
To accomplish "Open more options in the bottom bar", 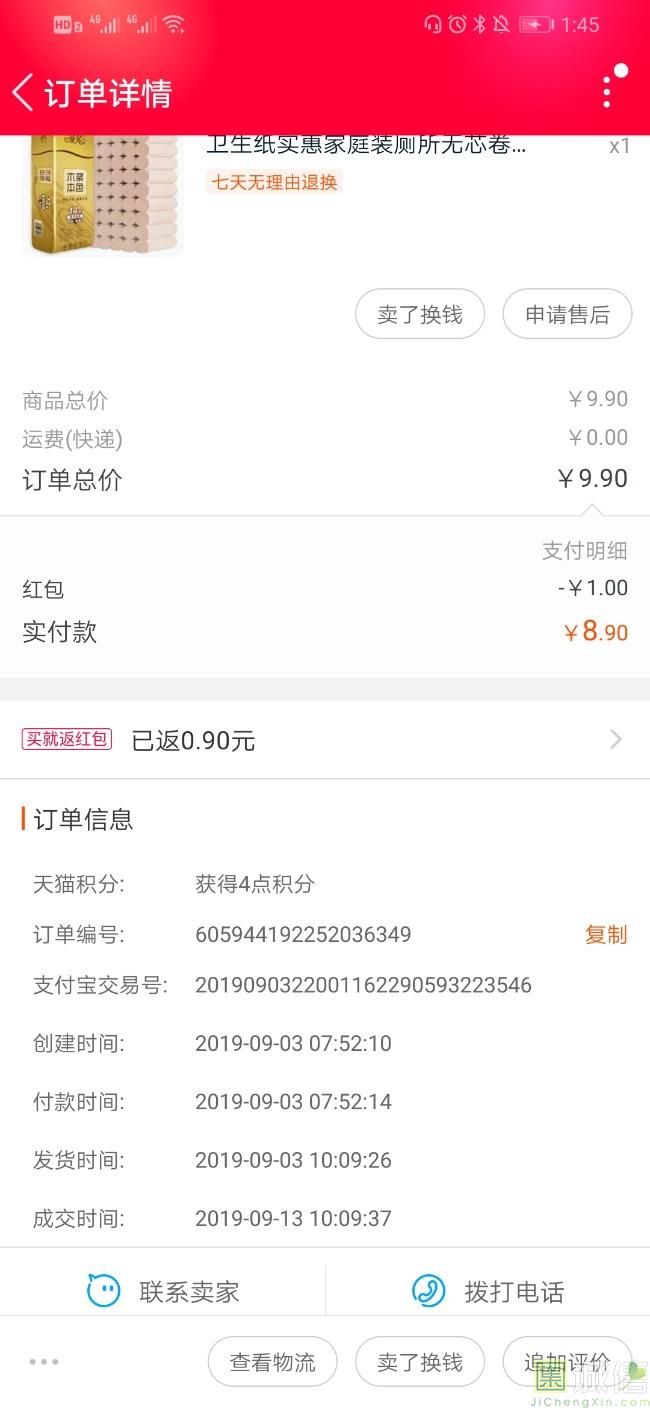I will click(44, 1362).
